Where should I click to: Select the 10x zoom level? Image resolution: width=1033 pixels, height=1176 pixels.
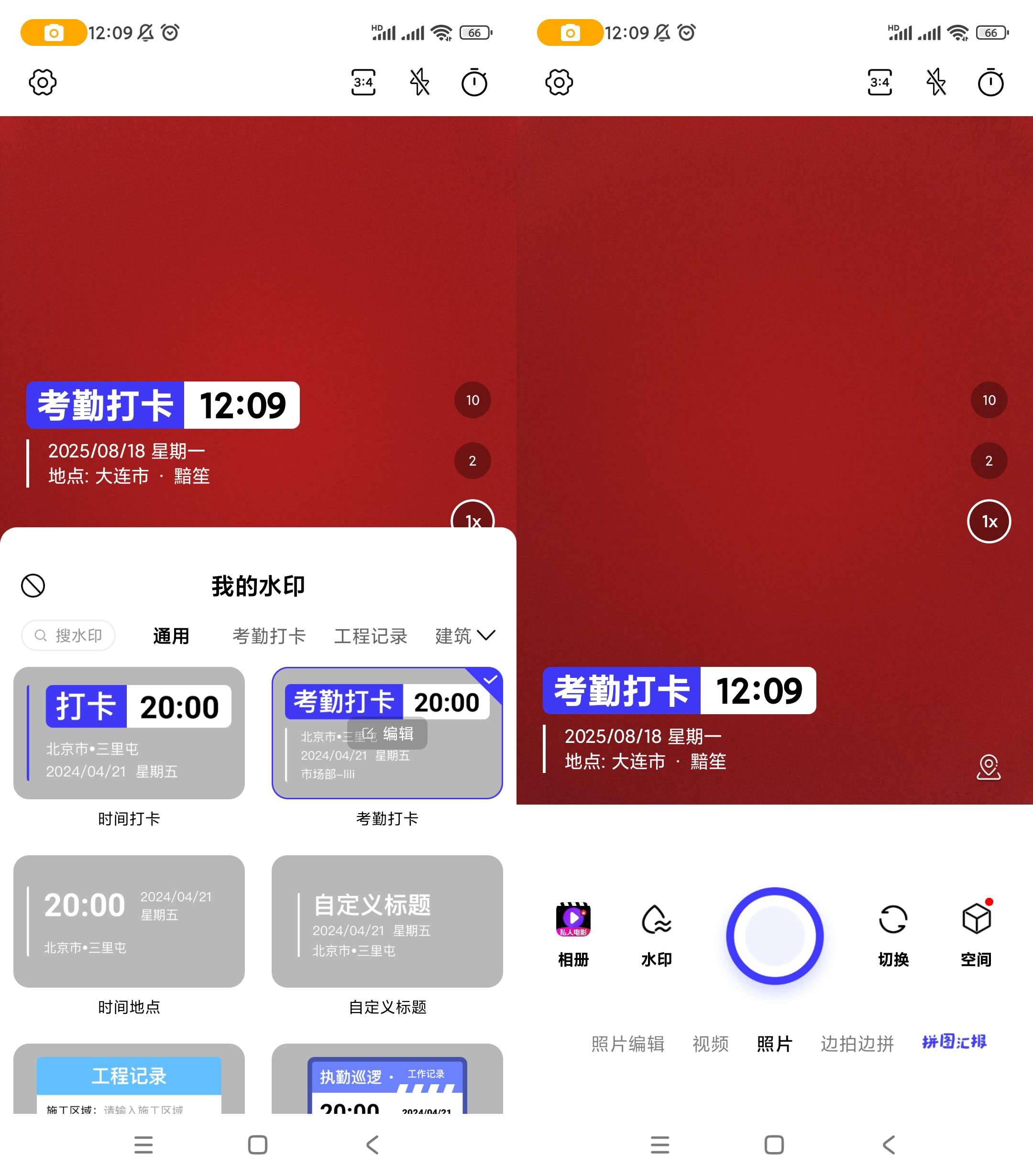(x=472, y=400)
